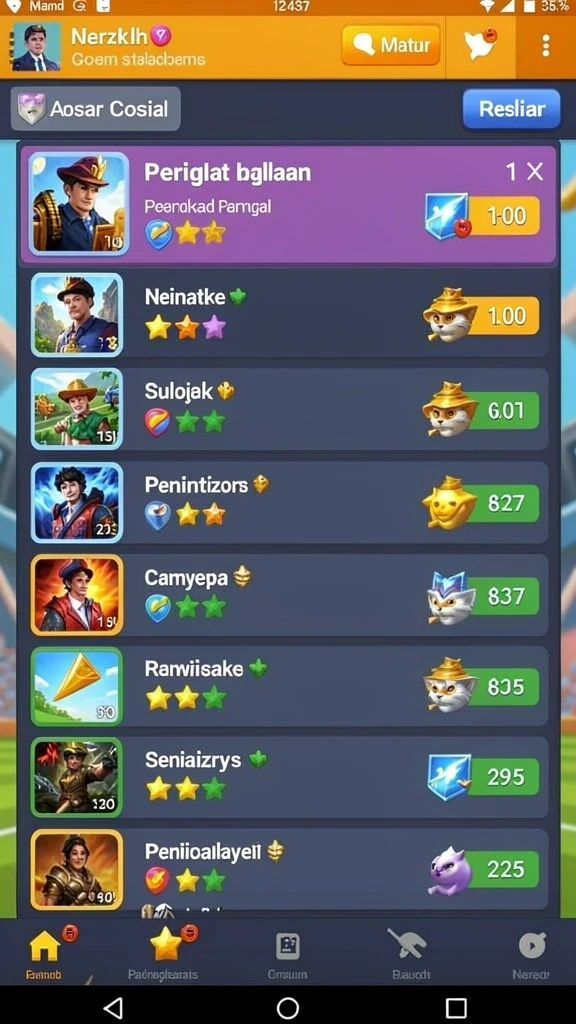
Task: Open the bird icon with notification badge
Action: 480,45
